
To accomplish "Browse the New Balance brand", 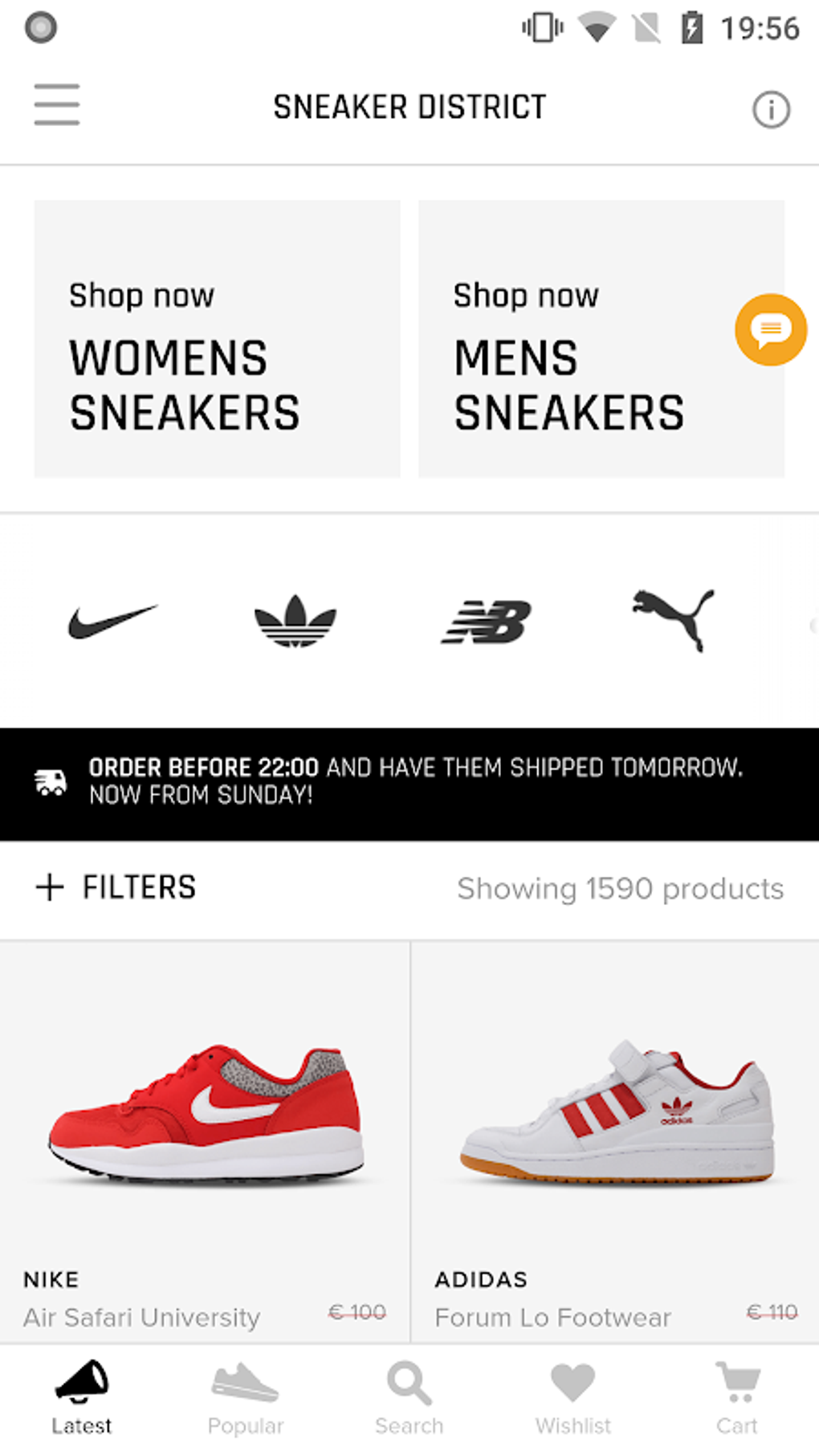I will tap(487, 622).
